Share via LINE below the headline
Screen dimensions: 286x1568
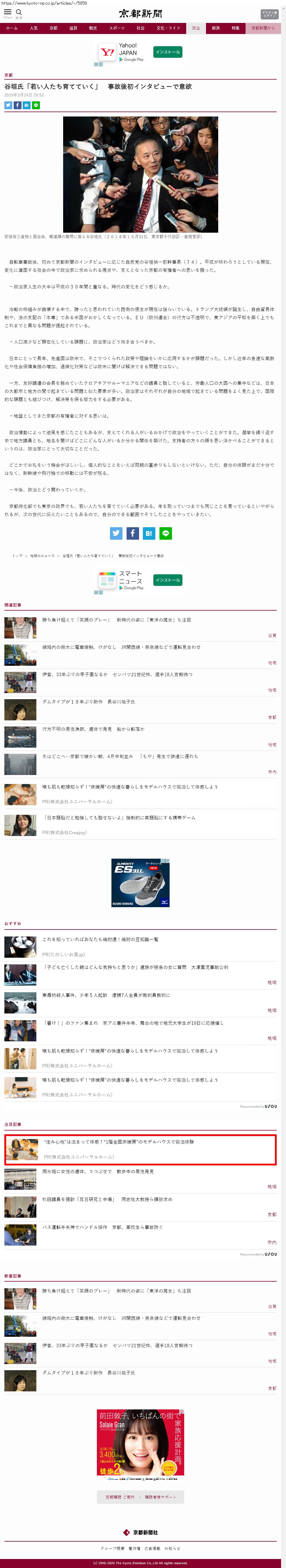point(36,105)
